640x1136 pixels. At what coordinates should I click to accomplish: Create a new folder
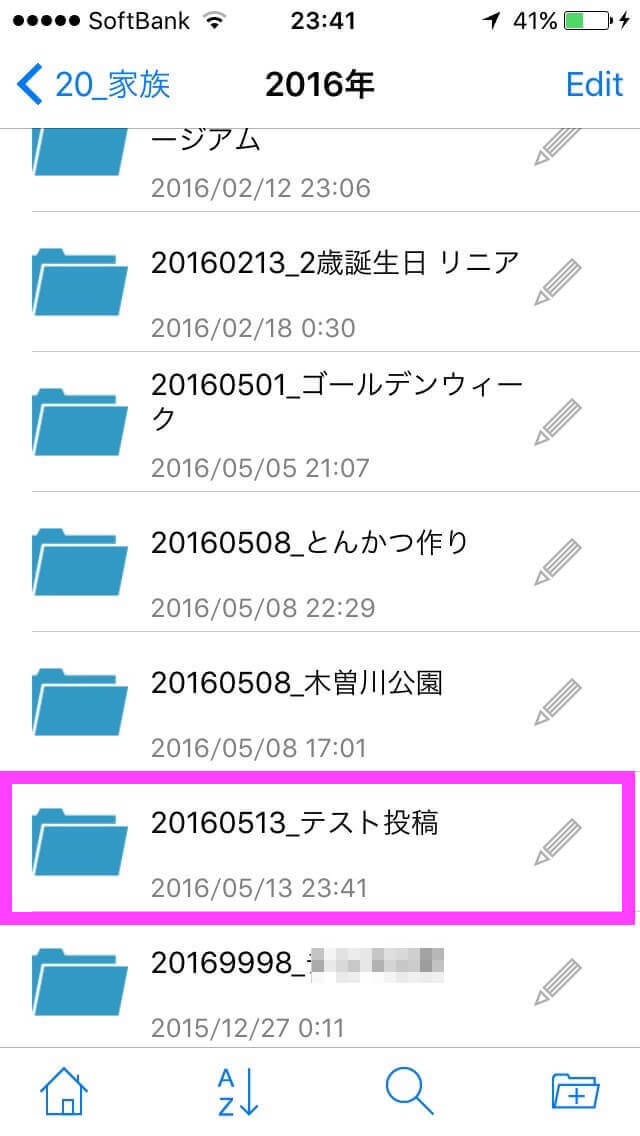pyautogui.click(x=575, y=1091)
